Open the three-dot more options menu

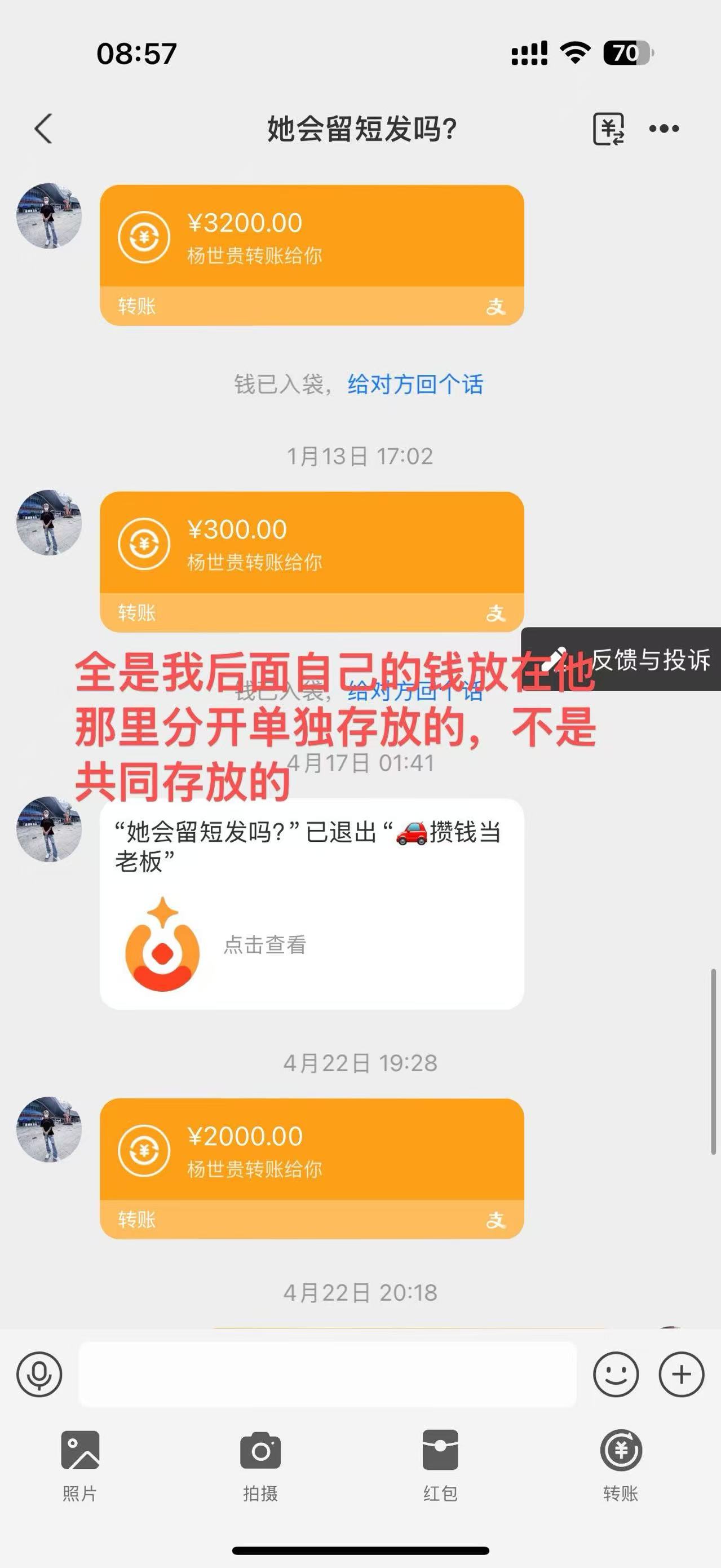664,129
